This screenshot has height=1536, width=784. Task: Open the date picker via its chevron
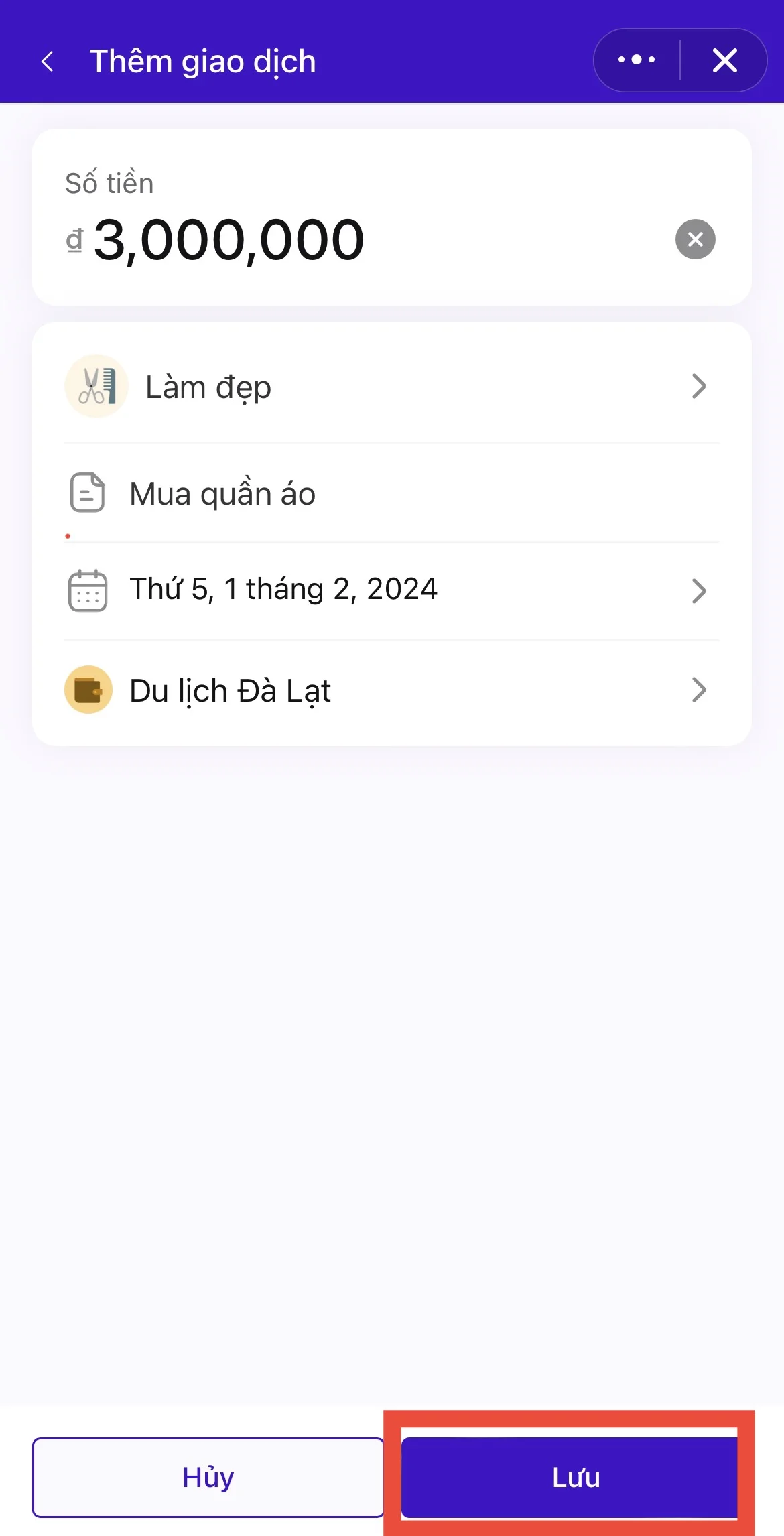click(700, 590)
